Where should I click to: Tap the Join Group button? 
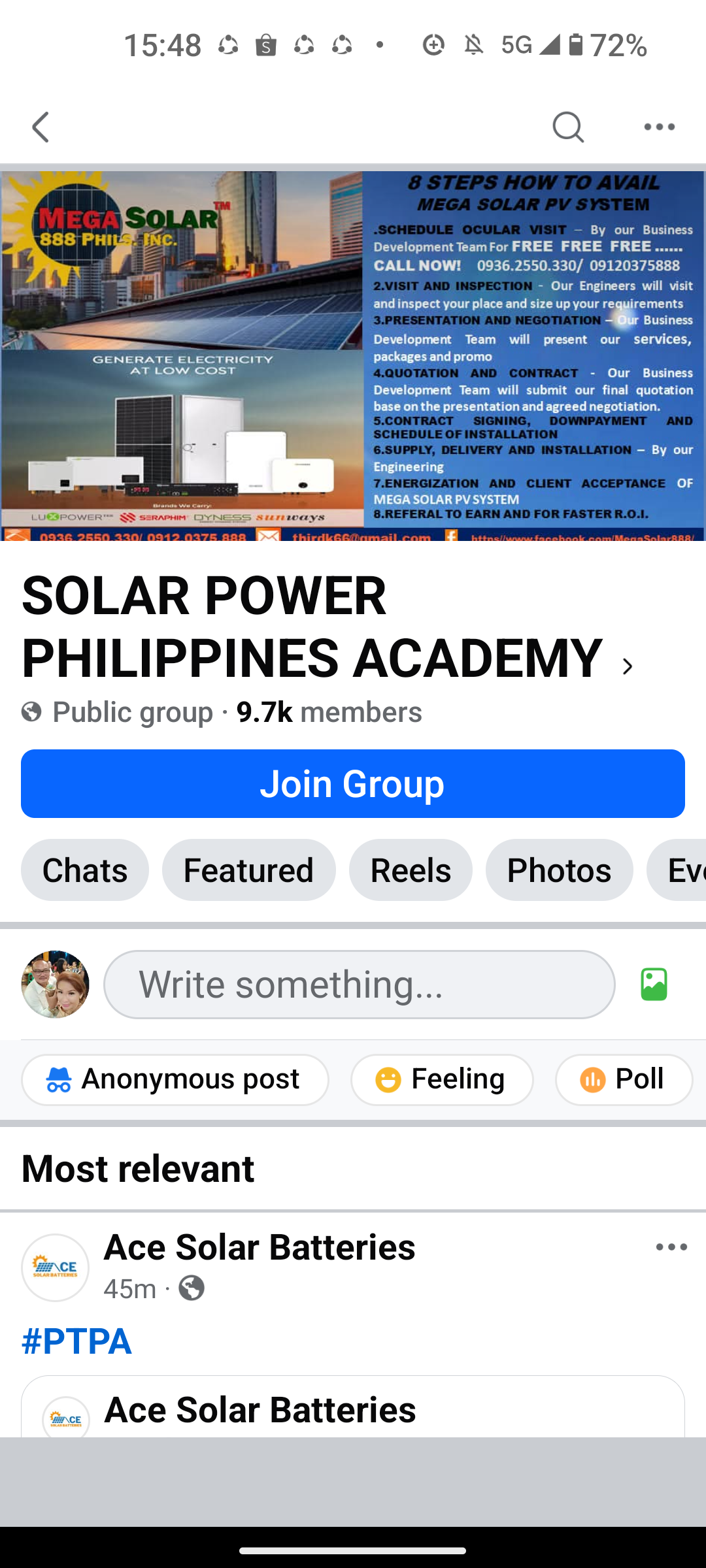[x=353, y=783]
